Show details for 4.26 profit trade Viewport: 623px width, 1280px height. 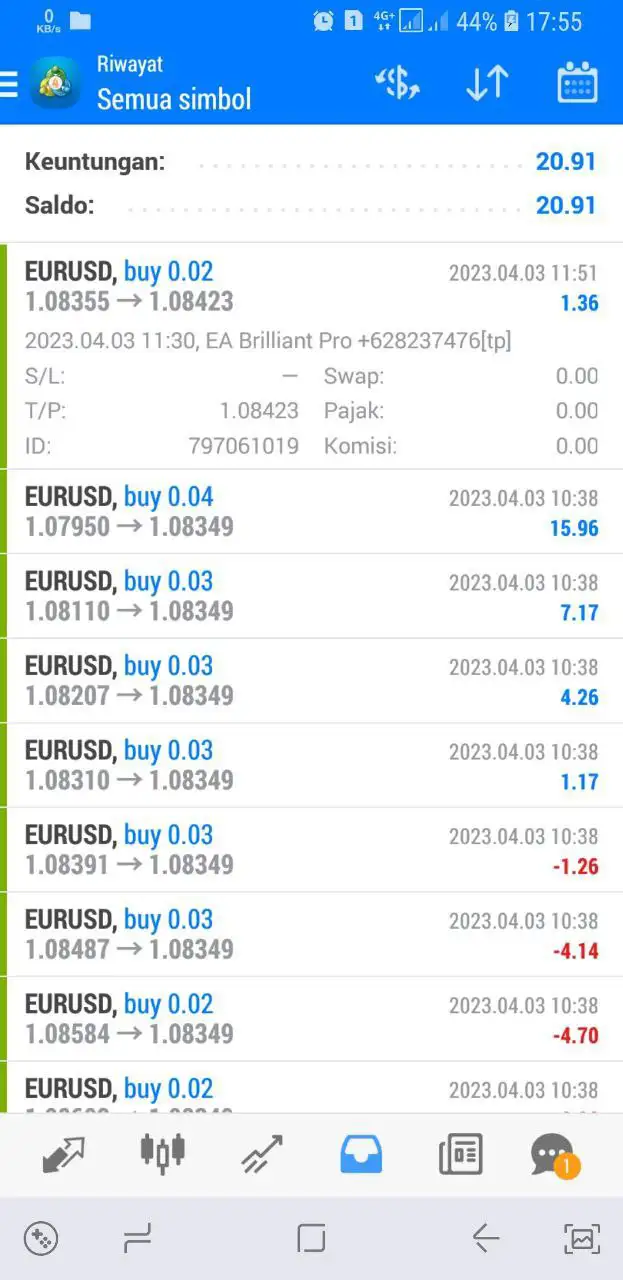312,681
